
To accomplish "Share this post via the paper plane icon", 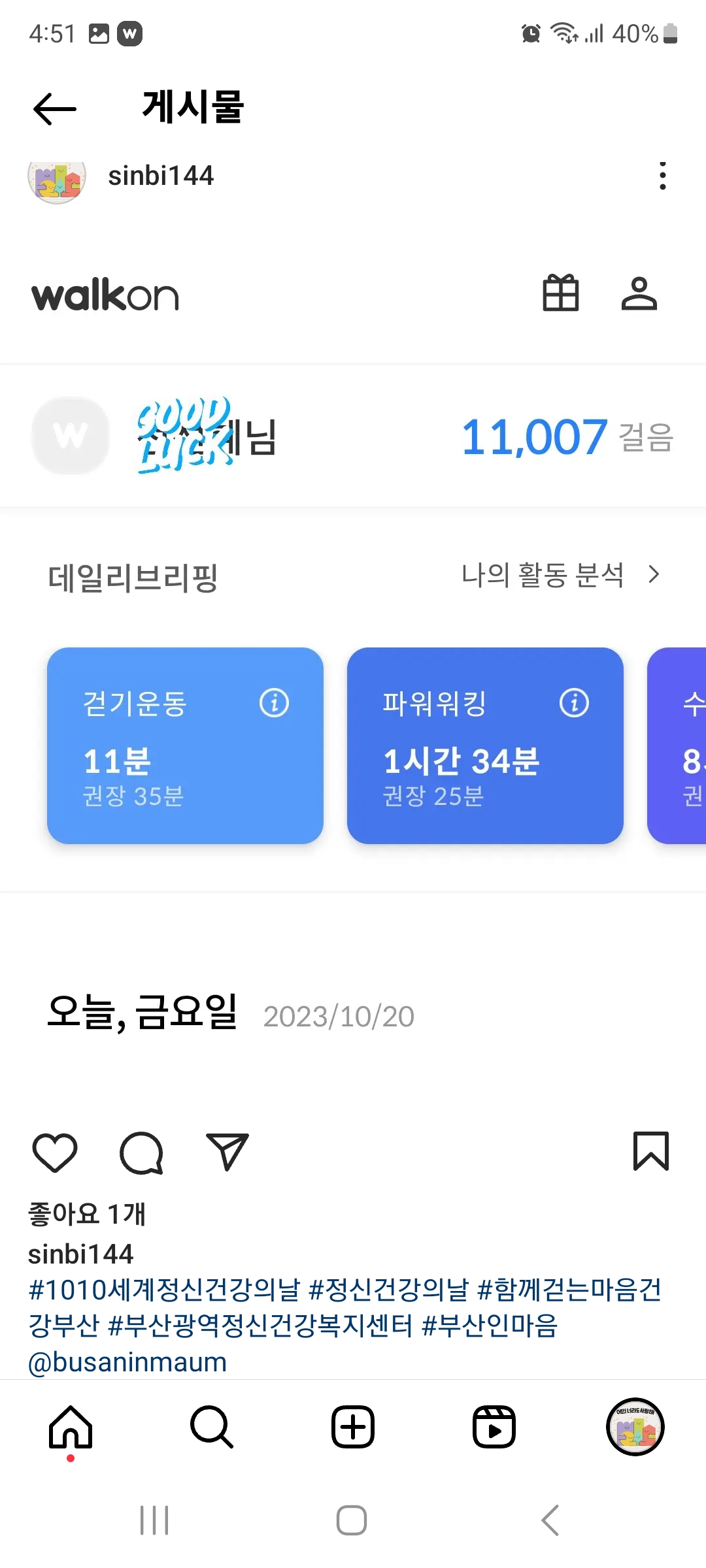I will (227, 1151).
